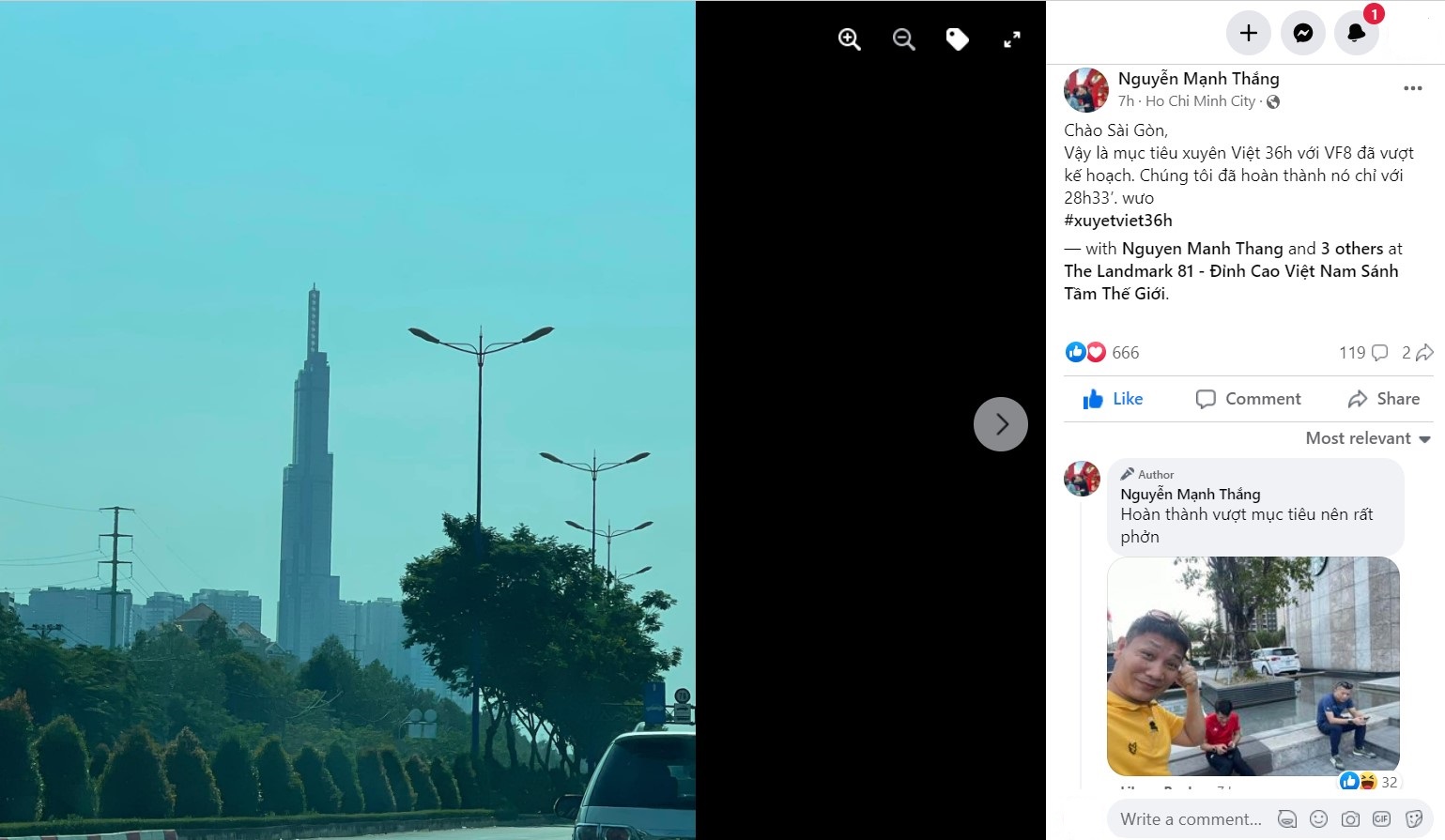Open the photo in author's comment
This screenshot has height=840, width=1445.
tap(1253, 666)
